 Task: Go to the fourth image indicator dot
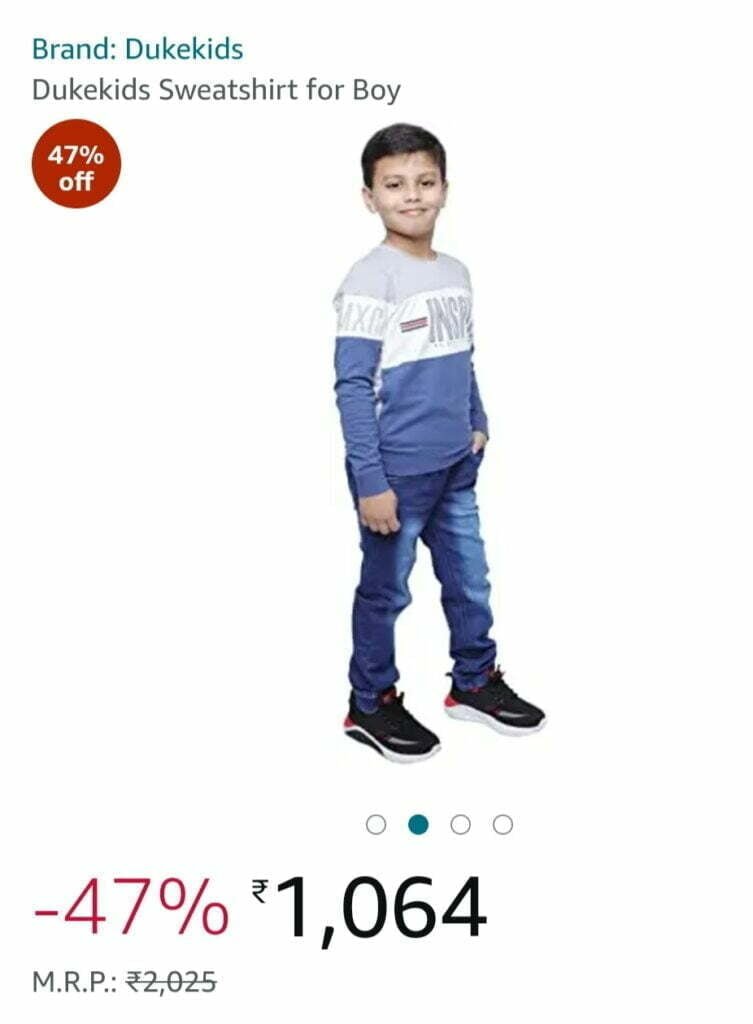point(504,825)
